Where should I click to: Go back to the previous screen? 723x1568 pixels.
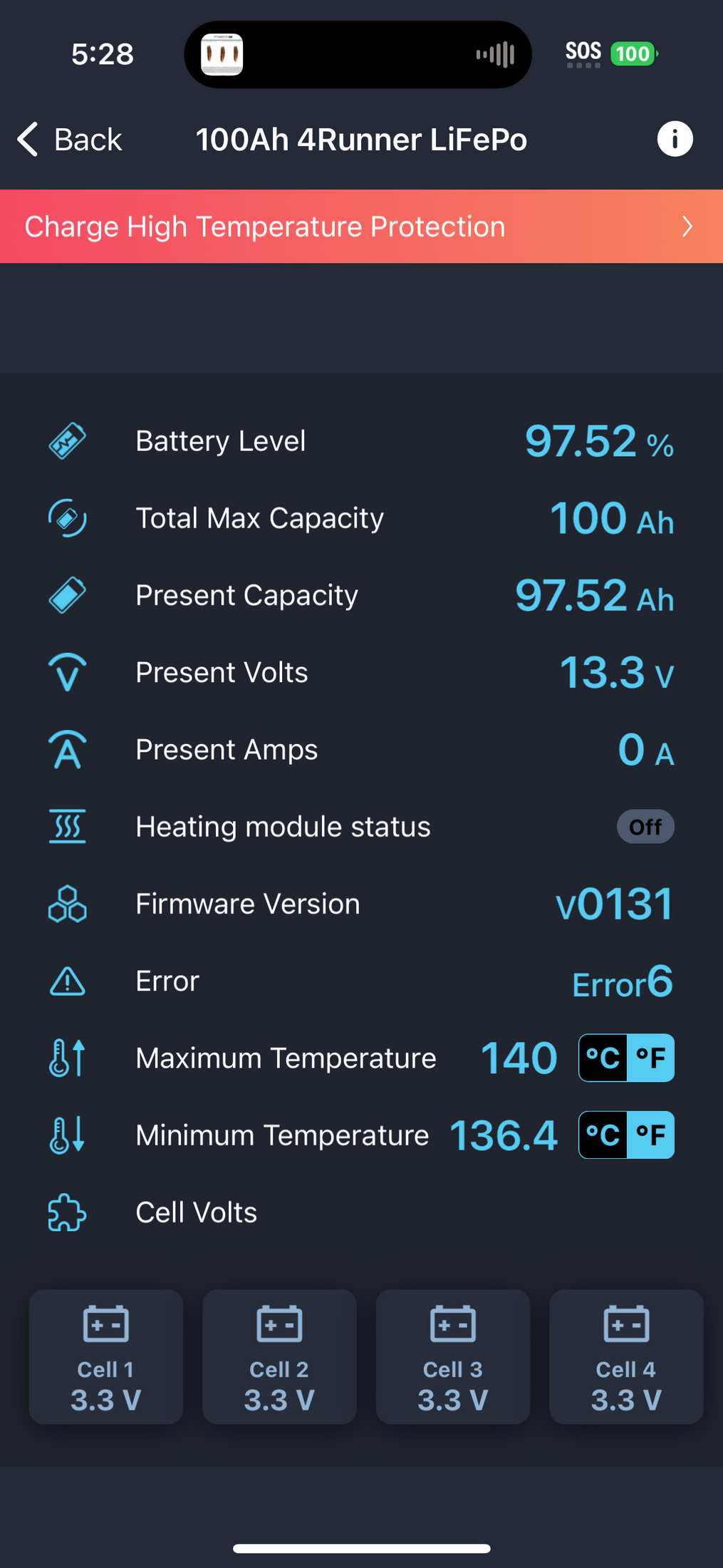click(69, 139)
